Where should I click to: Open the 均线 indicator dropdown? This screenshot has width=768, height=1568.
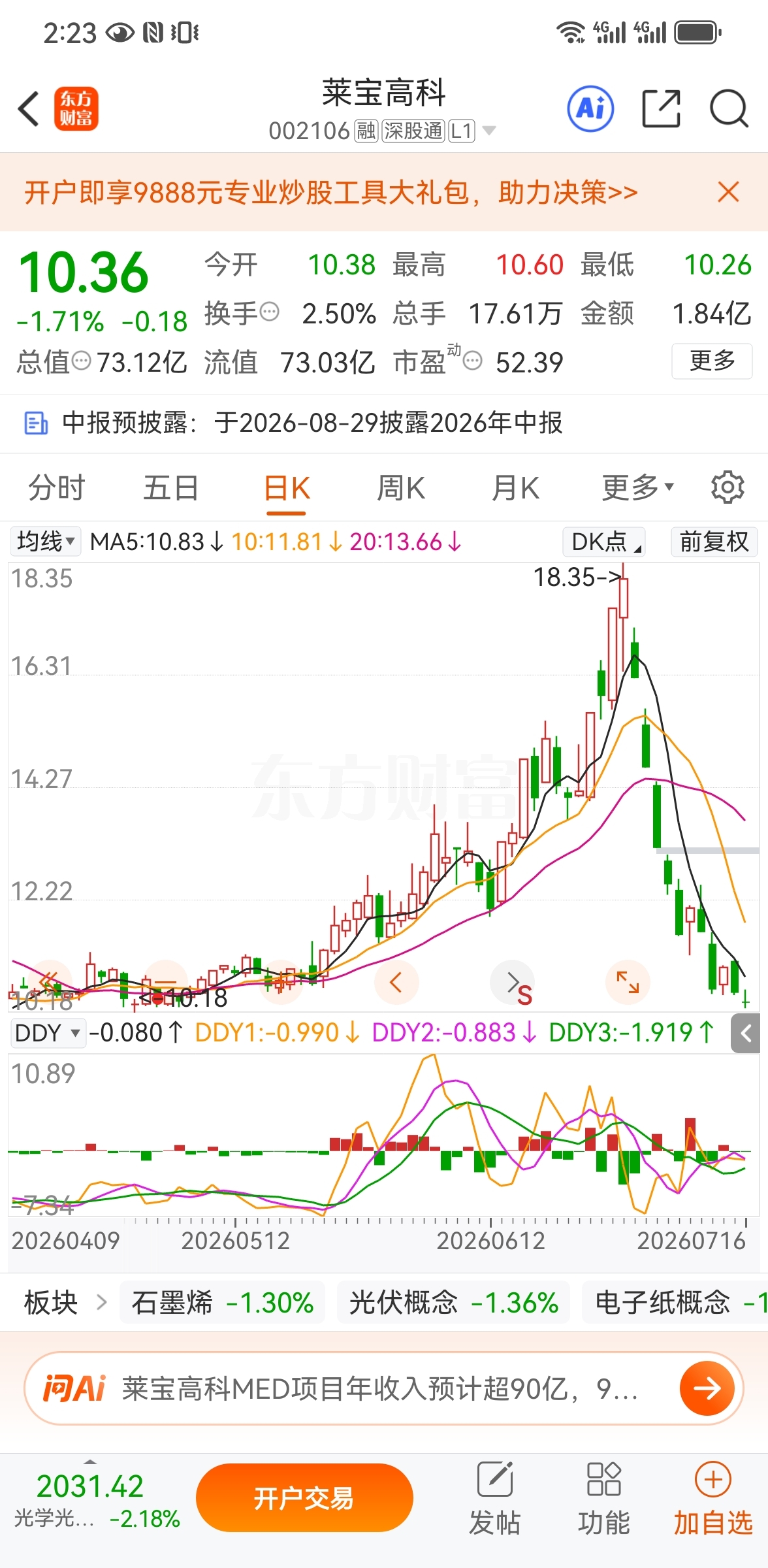tap(45, 542)
